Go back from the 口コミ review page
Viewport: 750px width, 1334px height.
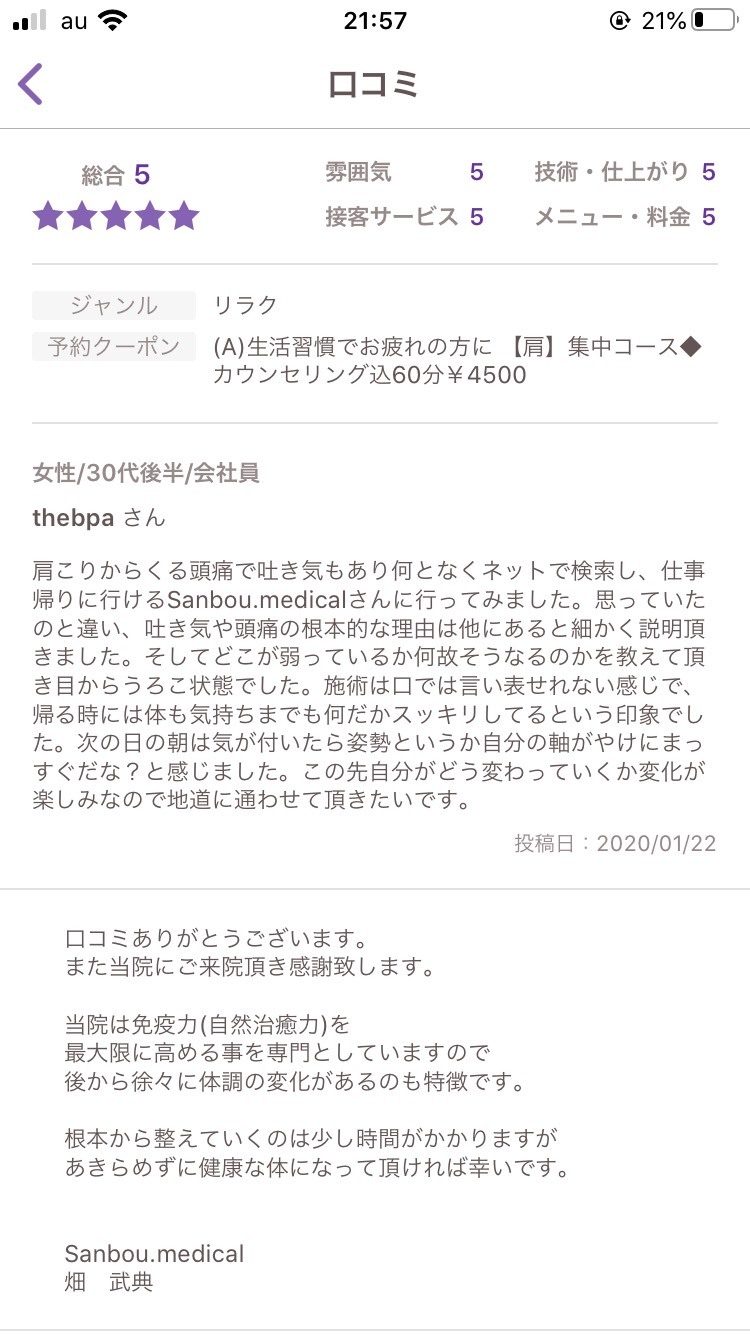point(32,84)
